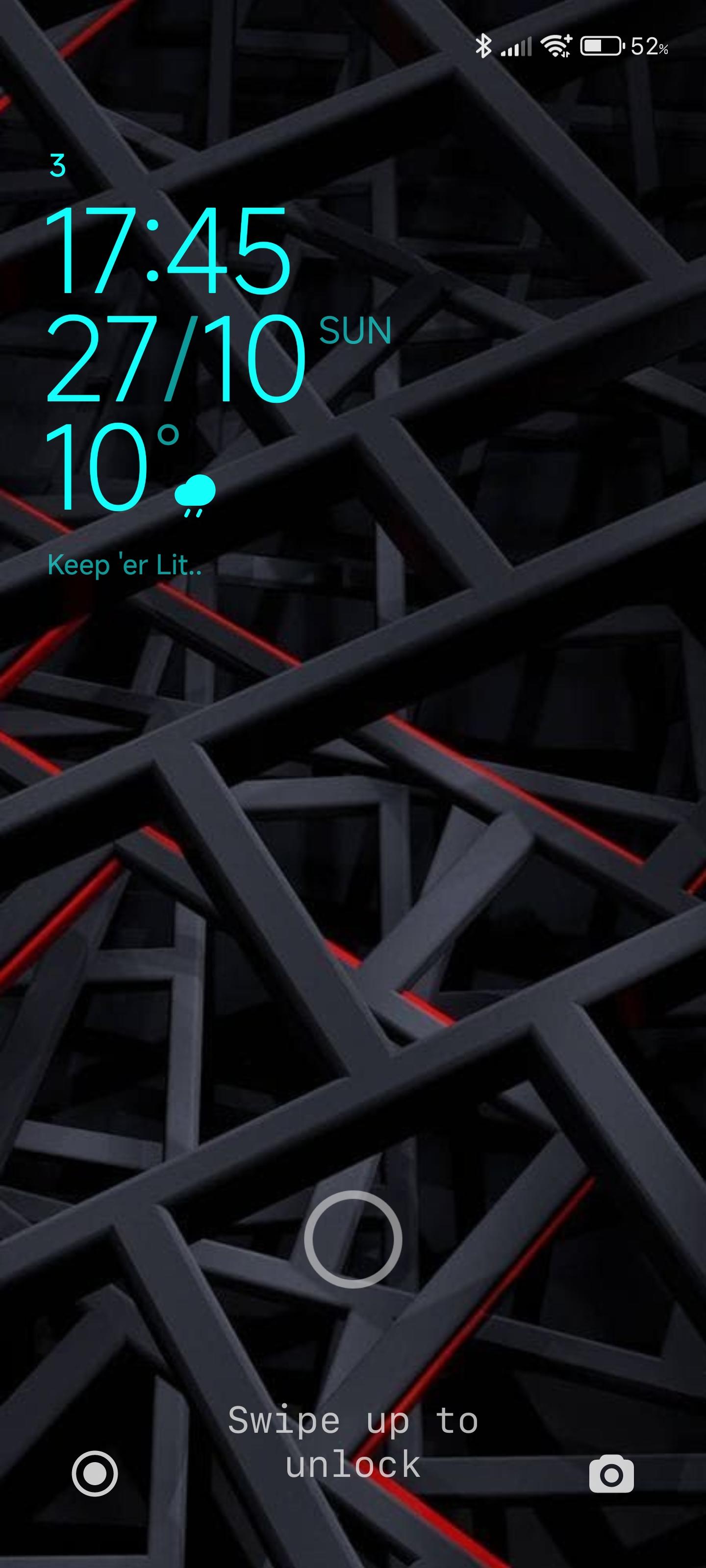The image size is (706, 1568).
Task: Tap the round shortcut icon at bottom left
Action: point(95,1473)
